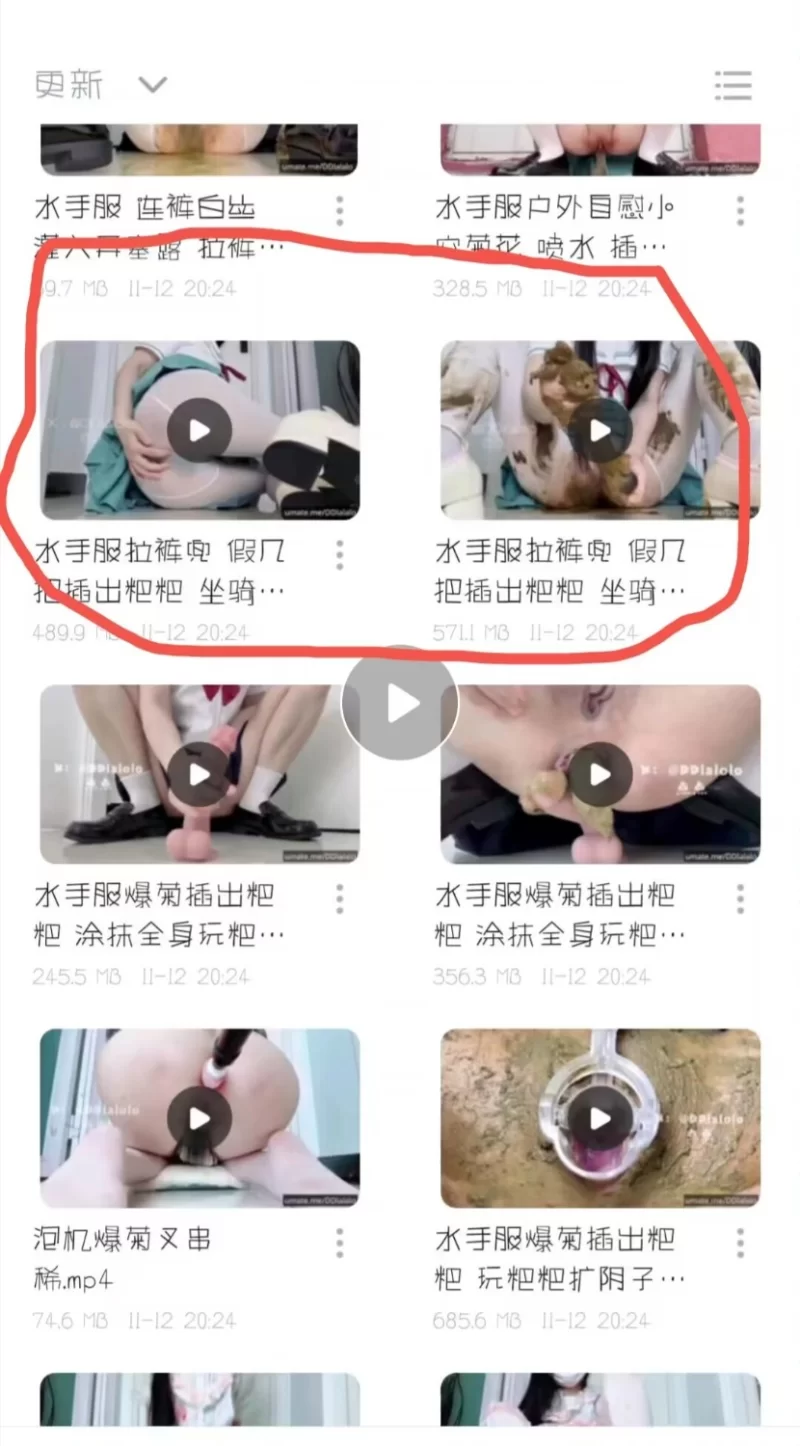The width and height of the screenshot is (800, 1446).
Task: Open more options for 328.5 MB file
Action: click(x=741, y=210)
